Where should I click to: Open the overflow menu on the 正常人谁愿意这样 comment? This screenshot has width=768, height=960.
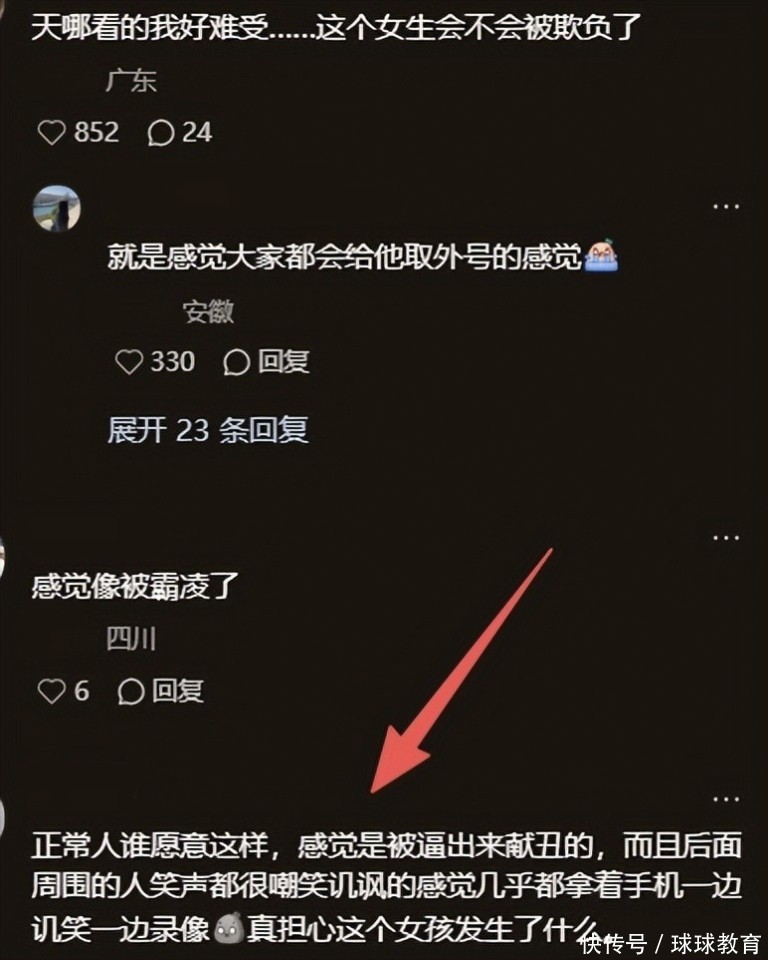(x=725, y=799)
